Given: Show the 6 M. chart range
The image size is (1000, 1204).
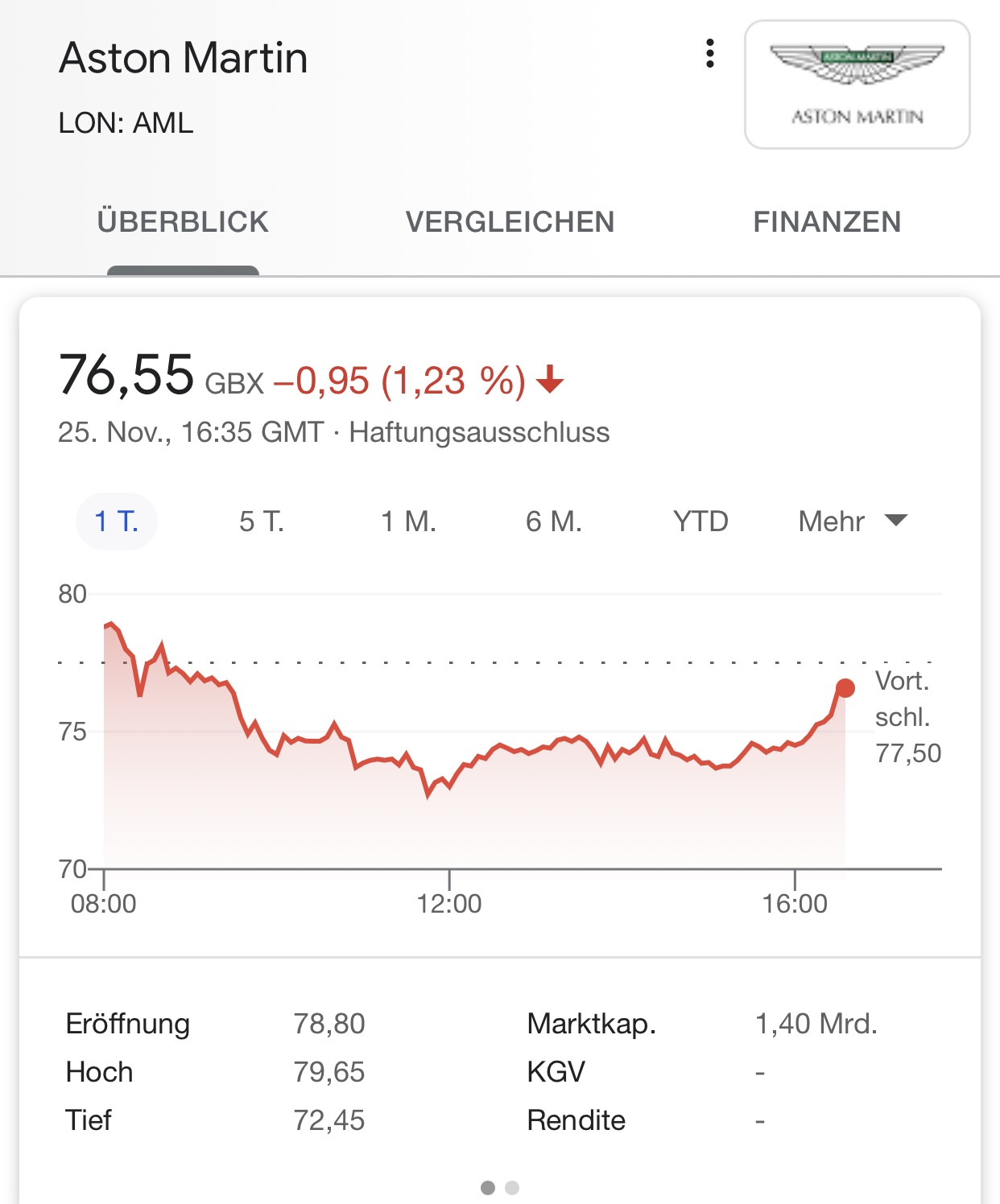Looking at the screenshot, I should coord(554,522).
